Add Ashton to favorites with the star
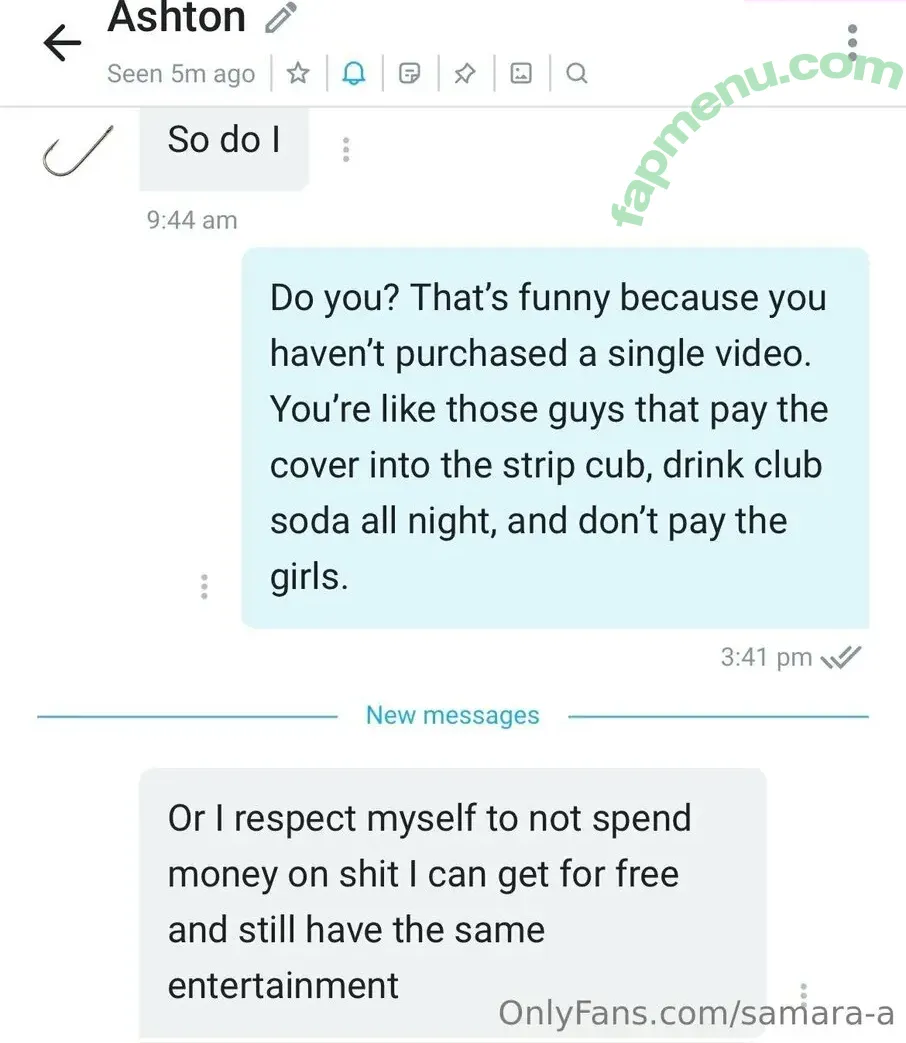 [298, 73]
